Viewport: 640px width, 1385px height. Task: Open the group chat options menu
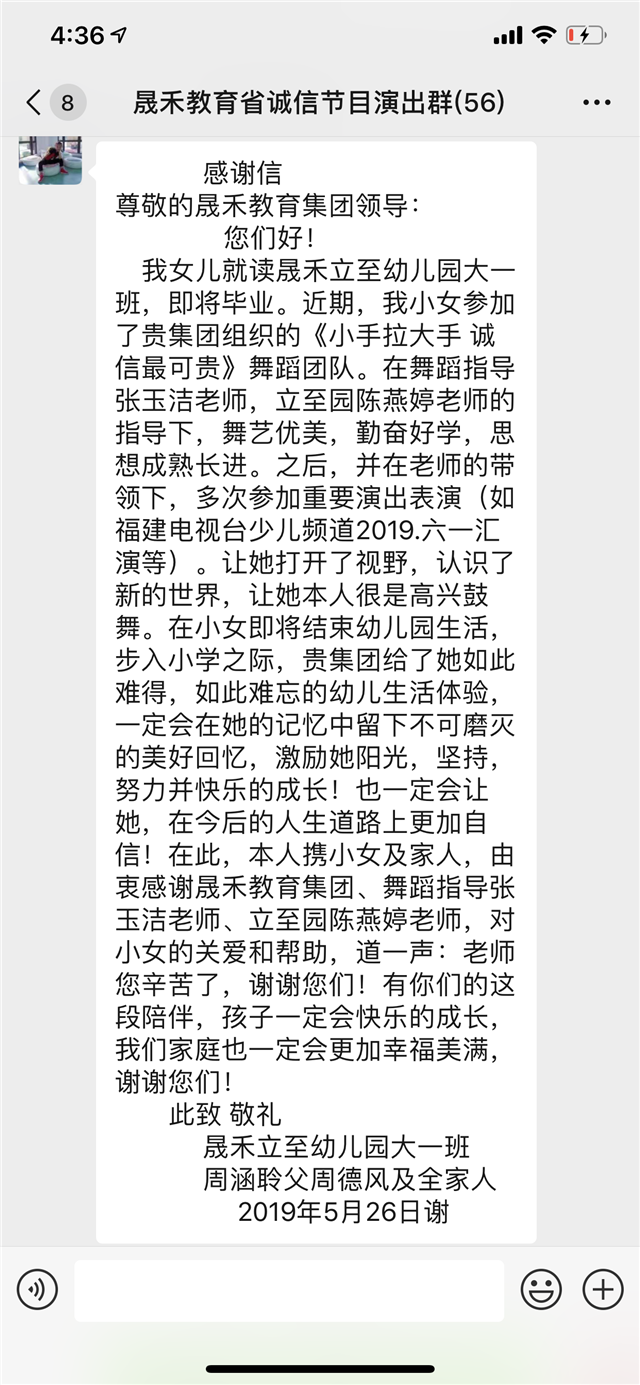(x=595, y=102)
